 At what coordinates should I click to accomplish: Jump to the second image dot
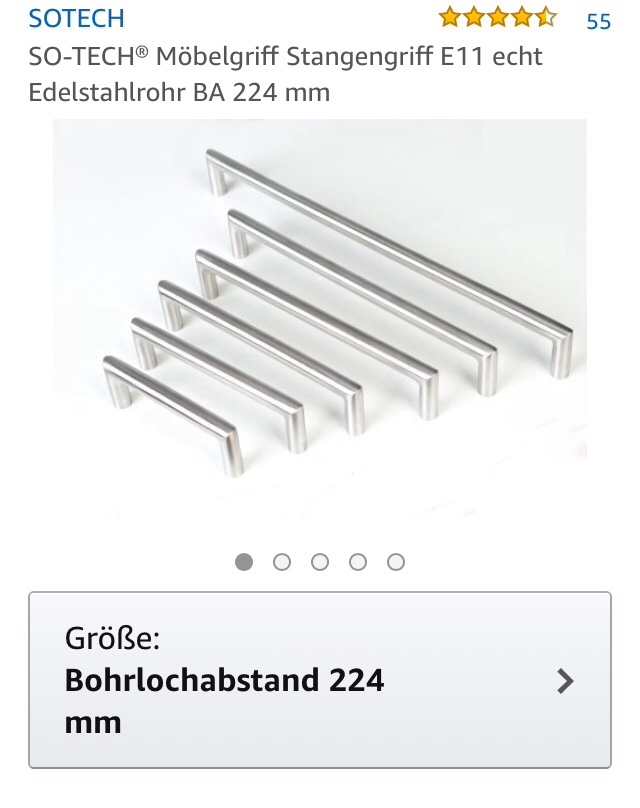(282, 562)
